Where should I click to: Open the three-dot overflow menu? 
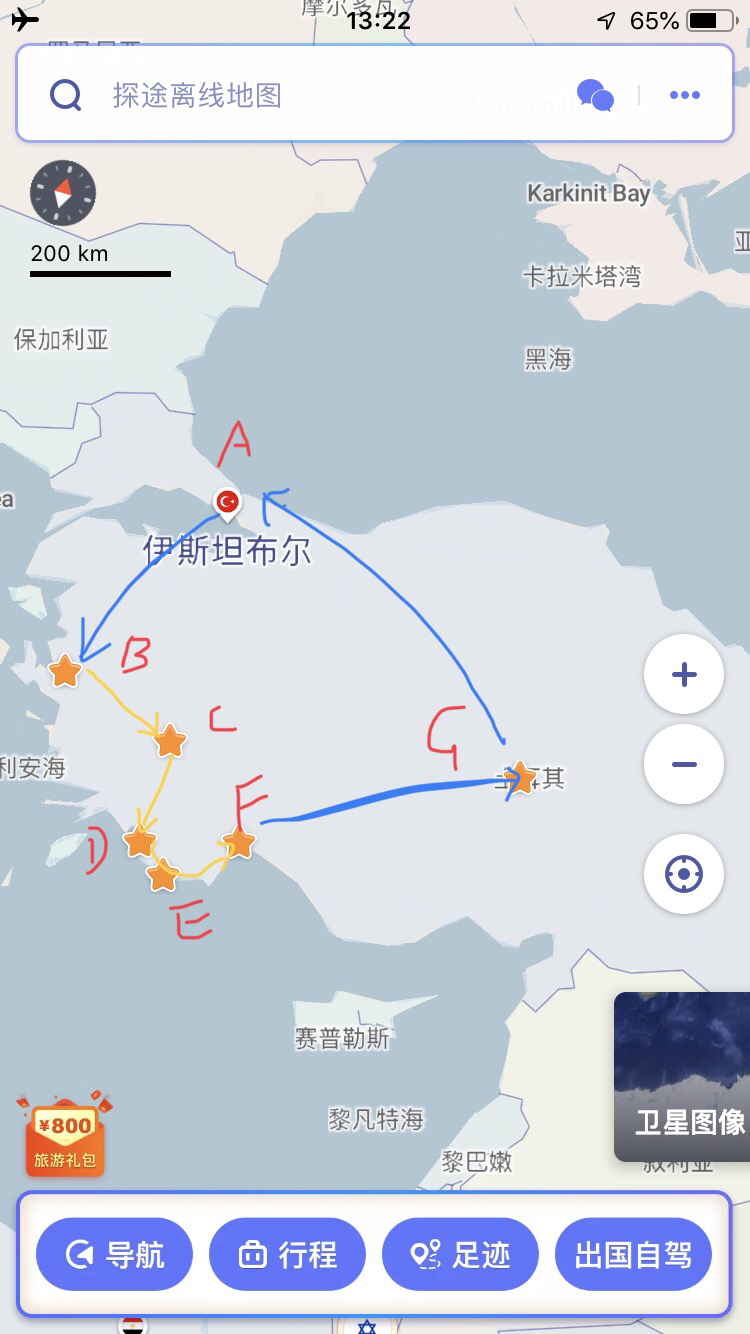point(685,96)
